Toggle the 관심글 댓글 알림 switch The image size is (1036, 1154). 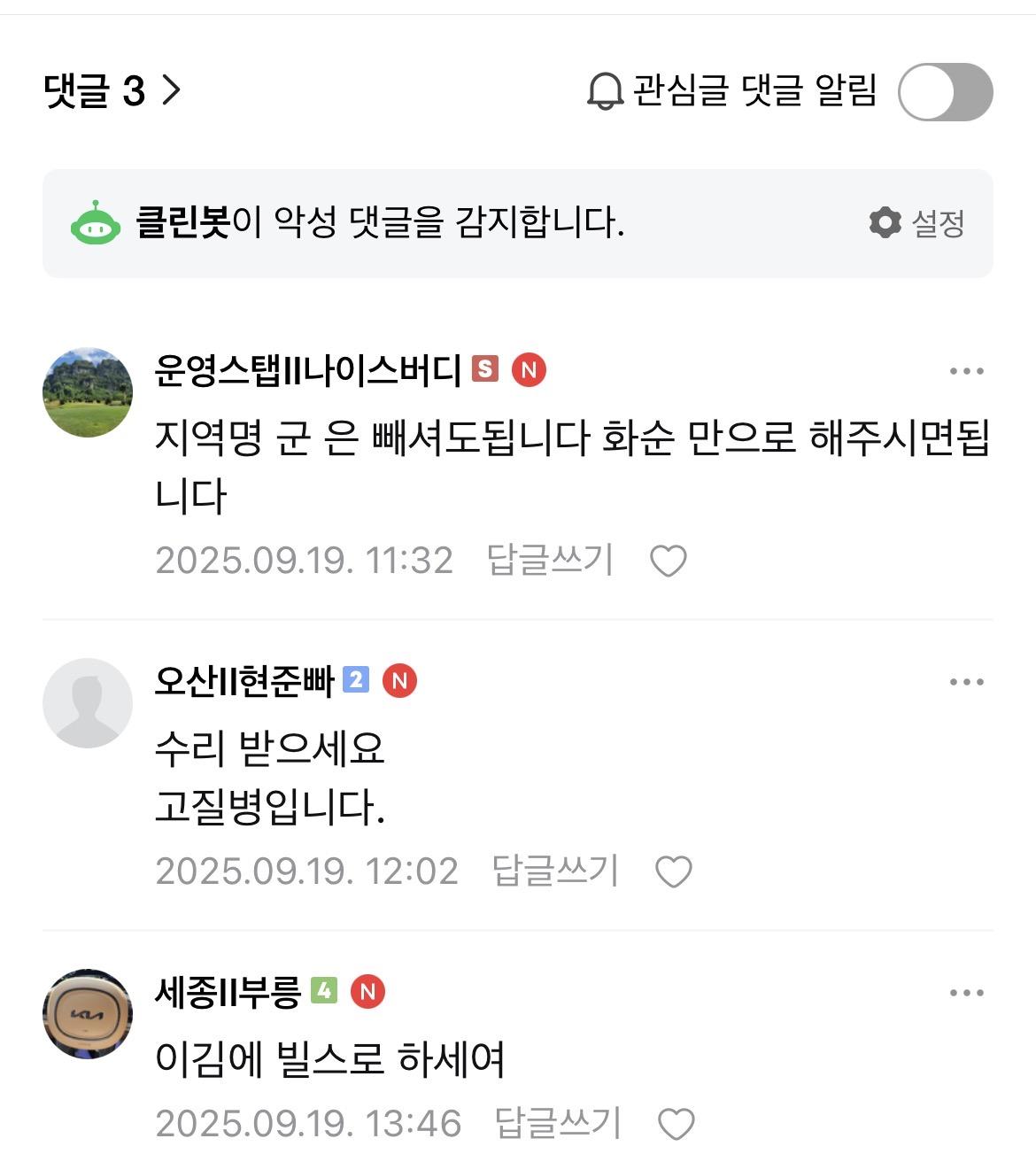click(944, 92)
